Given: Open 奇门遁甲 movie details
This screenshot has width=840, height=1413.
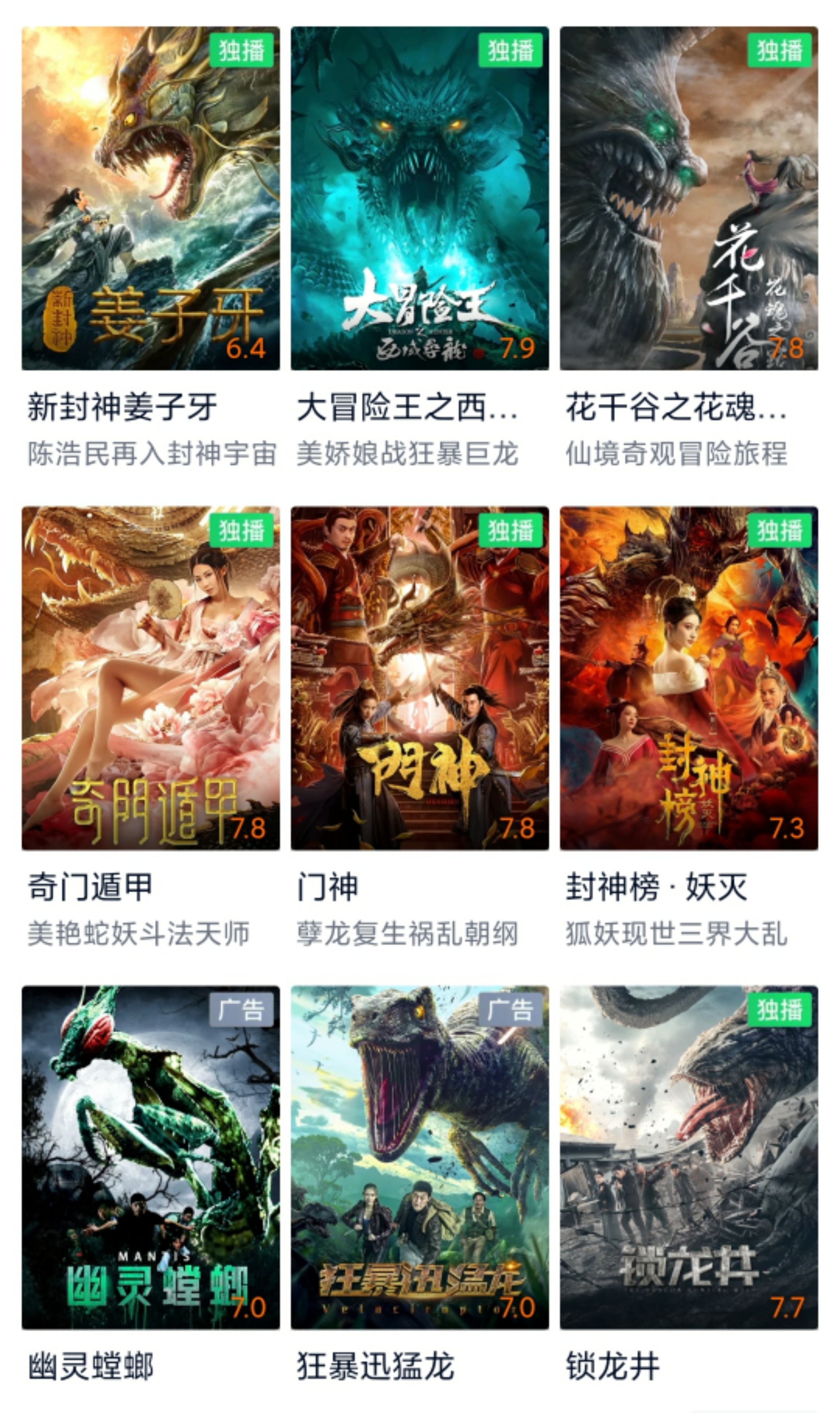Looking at the screenshot, I should coord(150,678).
